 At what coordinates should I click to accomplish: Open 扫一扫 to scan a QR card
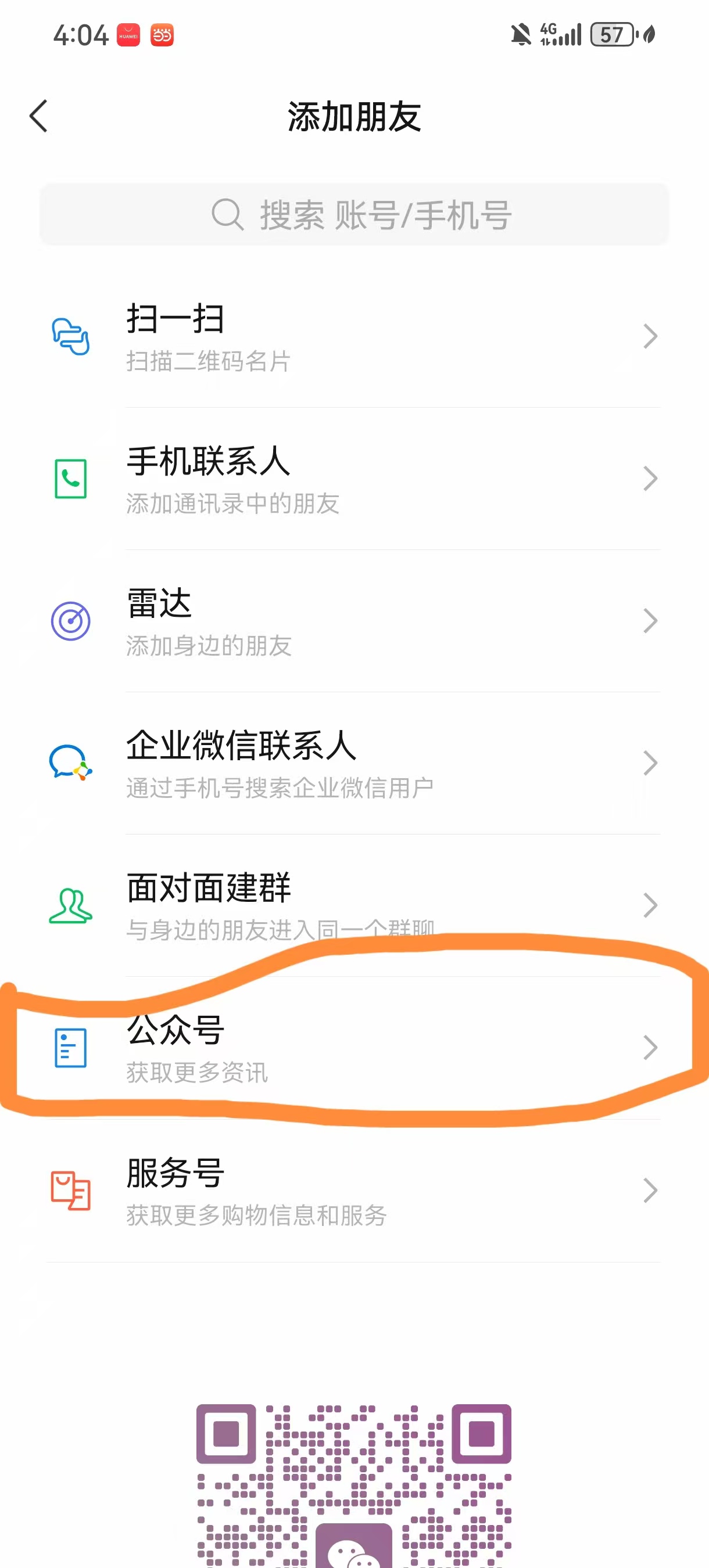coord(353,337)
